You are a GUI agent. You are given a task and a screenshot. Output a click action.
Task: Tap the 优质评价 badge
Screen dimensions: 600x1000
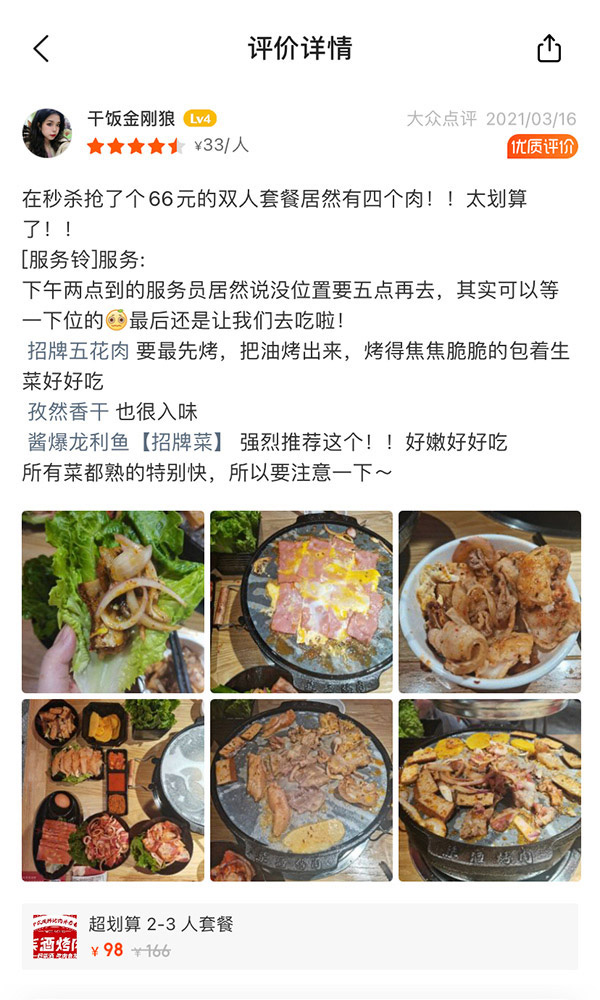[x=542, y=147]
